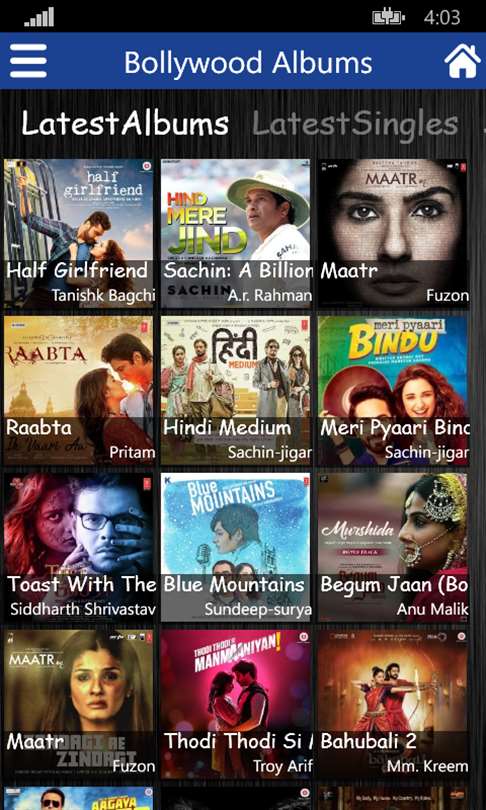Open Toast With The album by Siddharth Shrivastav

79,548
